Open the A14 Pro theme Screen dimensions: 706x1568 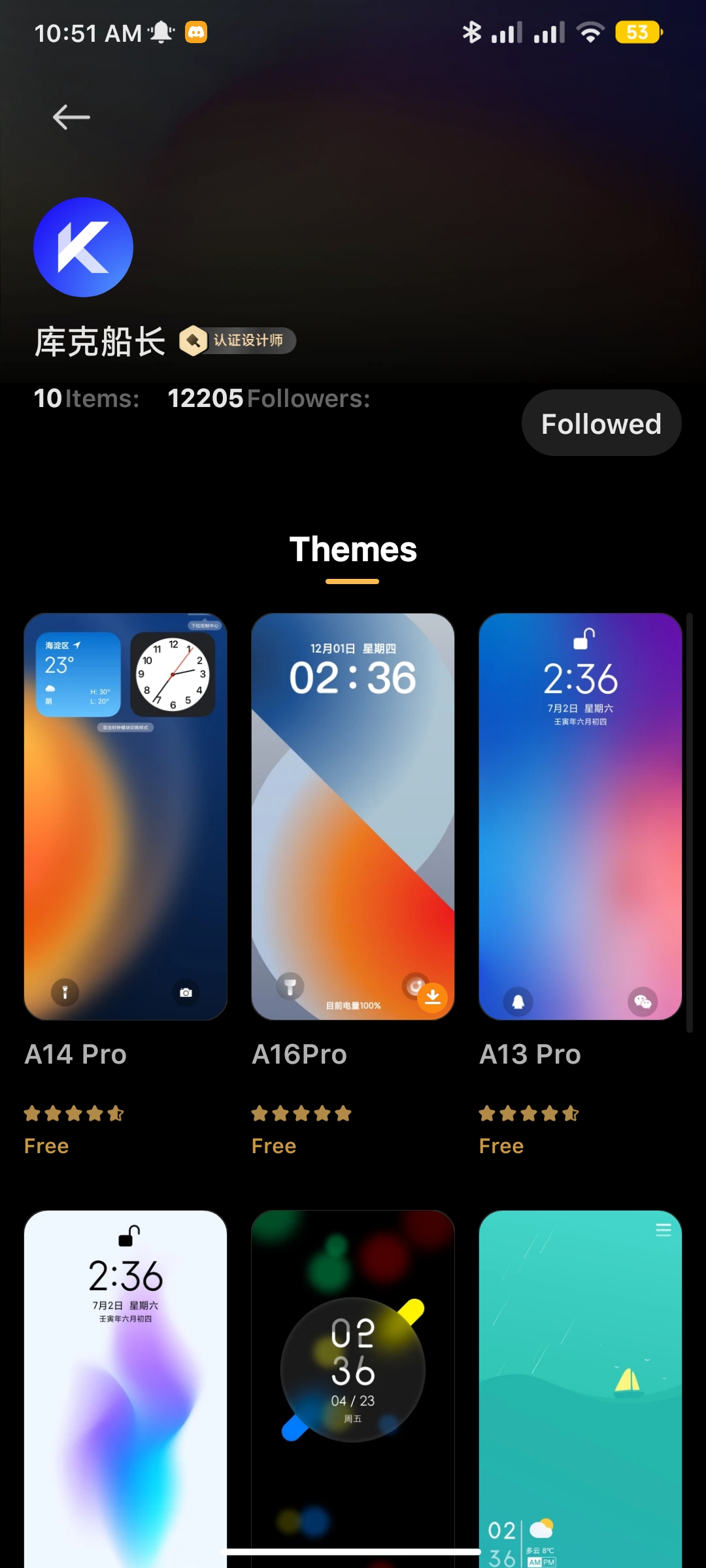tap(126, 817)
